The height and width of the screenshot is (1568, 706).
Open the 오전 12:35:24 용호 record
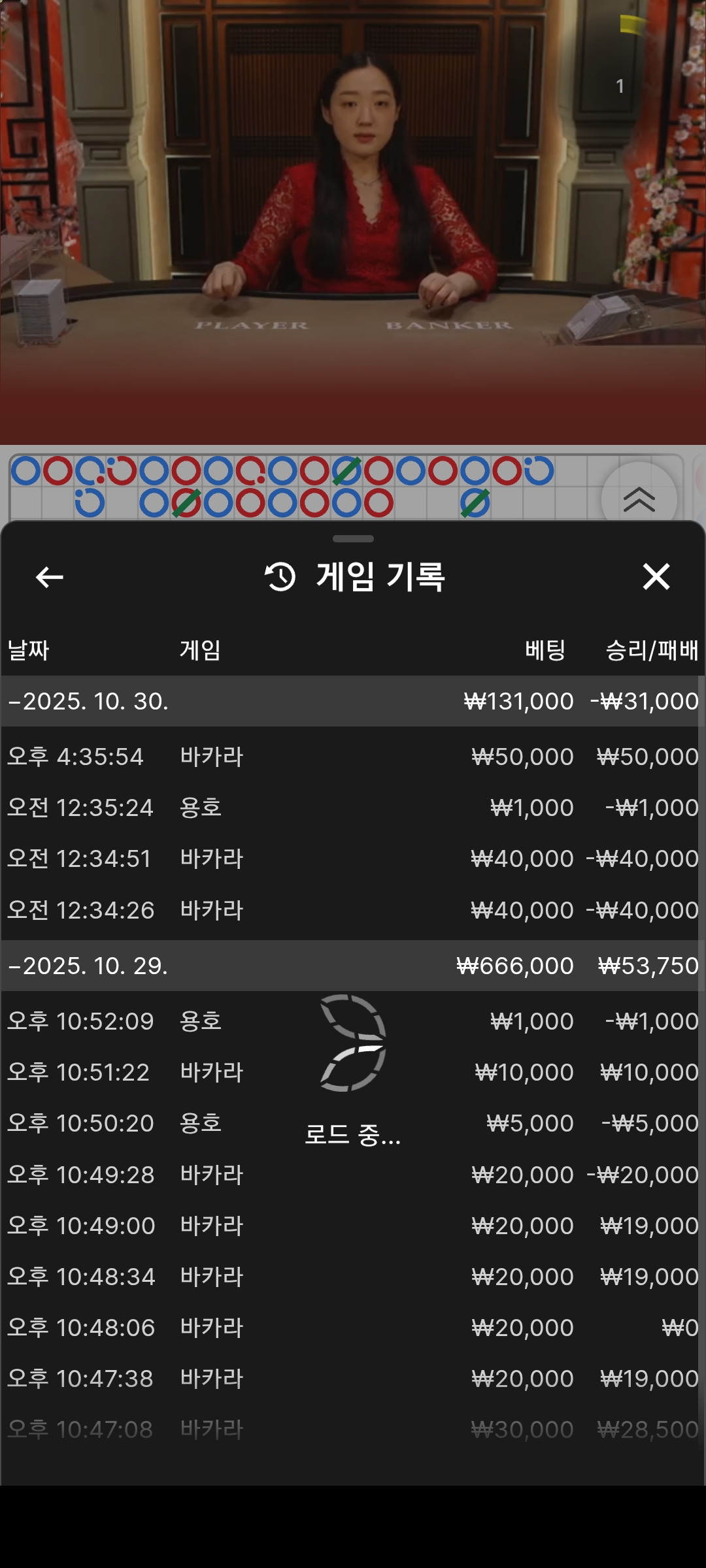(352, 808)
